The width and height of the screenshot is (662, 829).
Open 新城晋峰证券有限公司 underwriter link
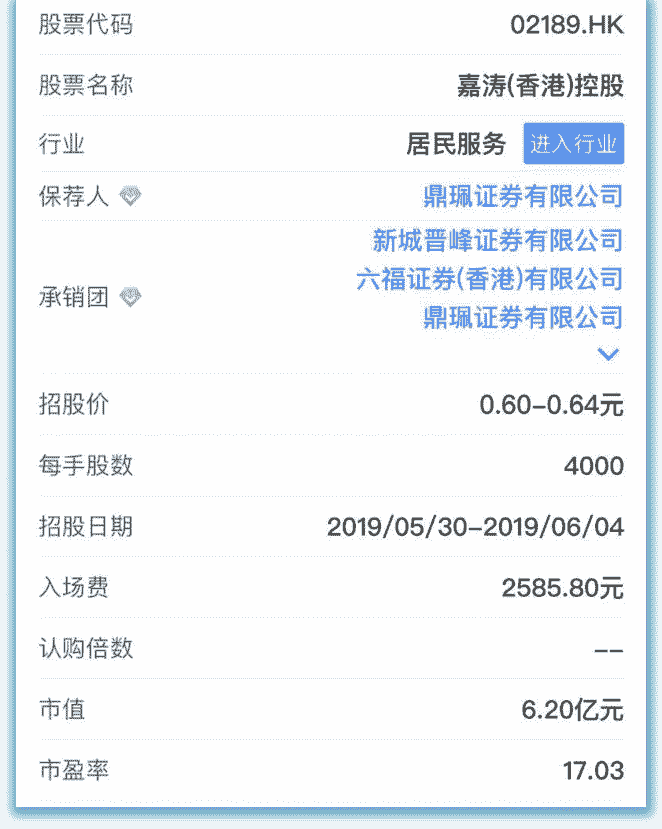[x=497, y=240]
